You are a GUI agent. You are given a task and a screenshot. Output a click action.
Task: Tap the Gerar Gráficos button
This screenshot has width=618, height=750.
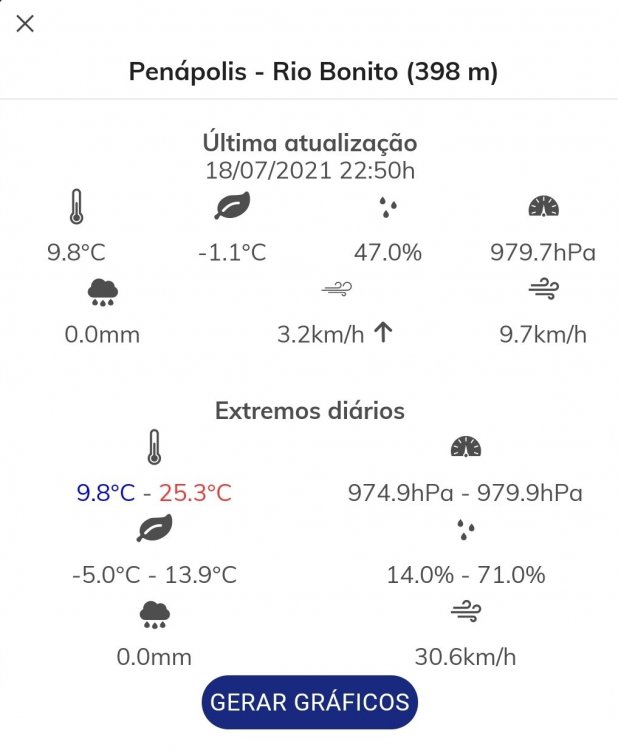pyautogui.click(x=309, y=701)
